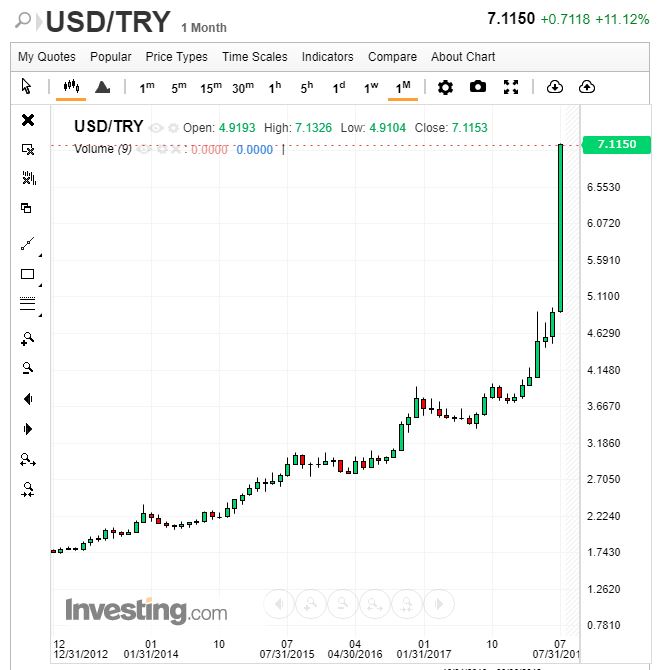Image resolution: width=657 pixels, height=670 pixels.
Task: Switch to the 1 week timeframe
Action: 371,87
